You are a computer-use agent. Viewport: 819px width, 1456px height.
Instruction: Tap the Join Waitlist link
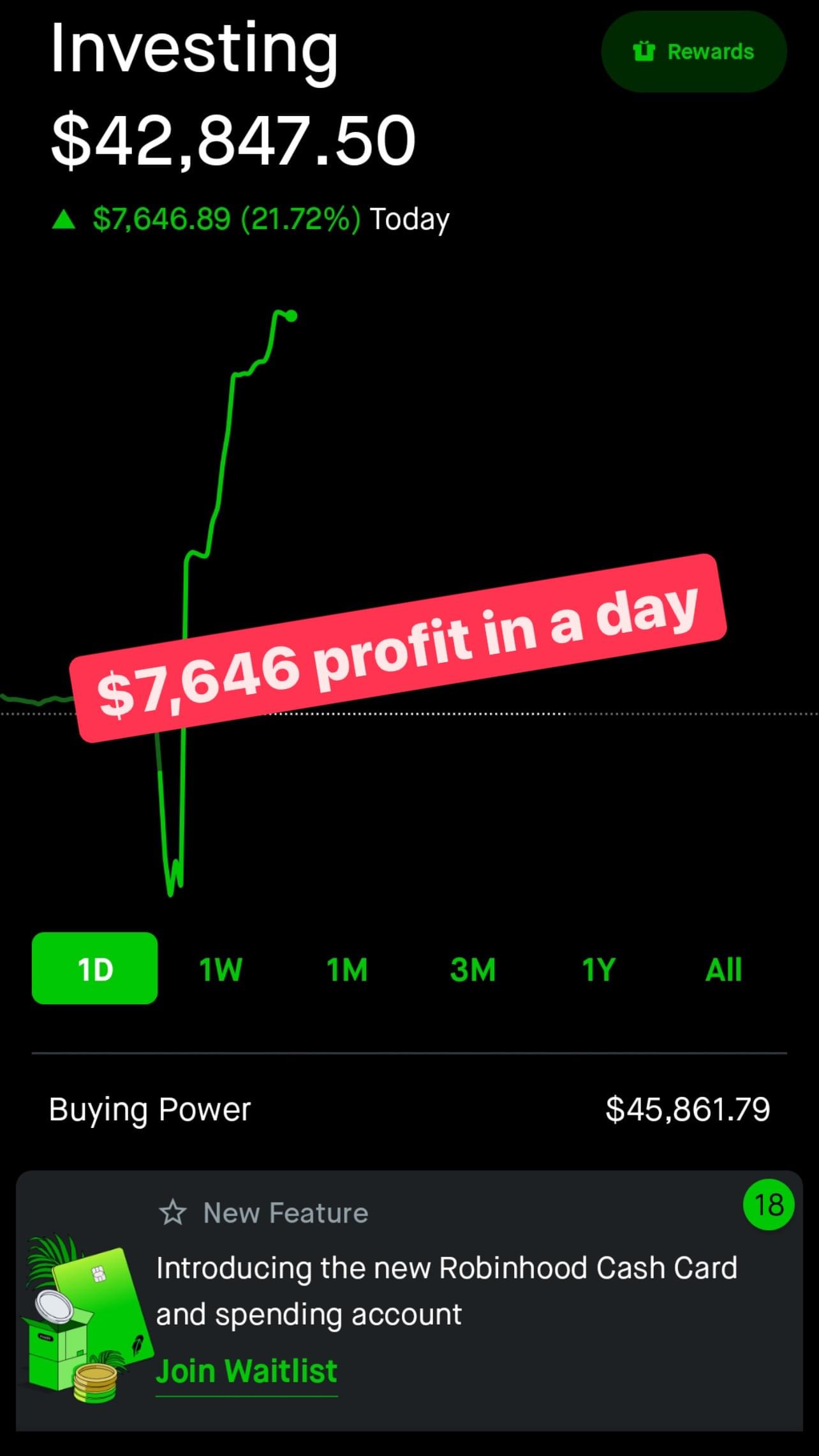point(246,1371)
